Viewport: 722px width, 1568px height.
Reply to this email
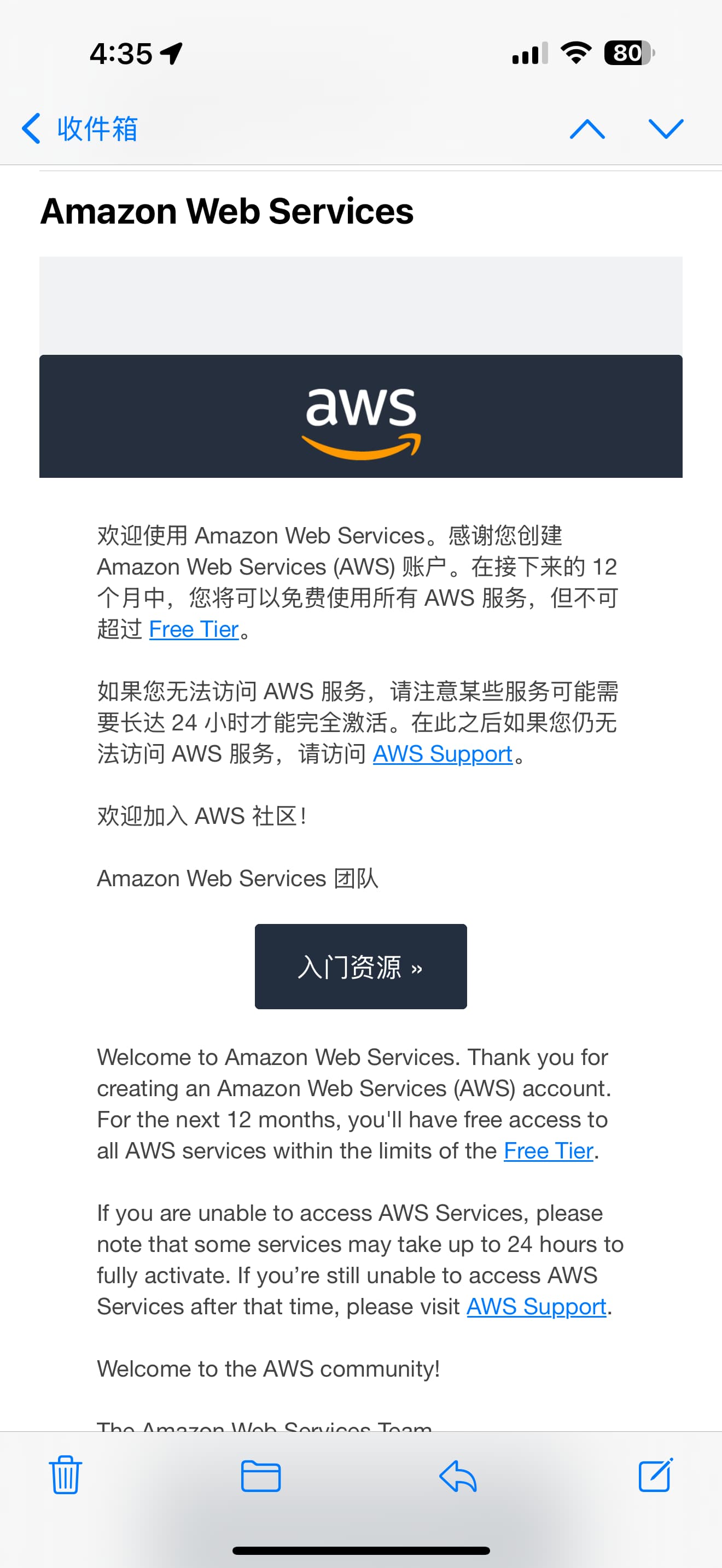(x=457, y=1476)
